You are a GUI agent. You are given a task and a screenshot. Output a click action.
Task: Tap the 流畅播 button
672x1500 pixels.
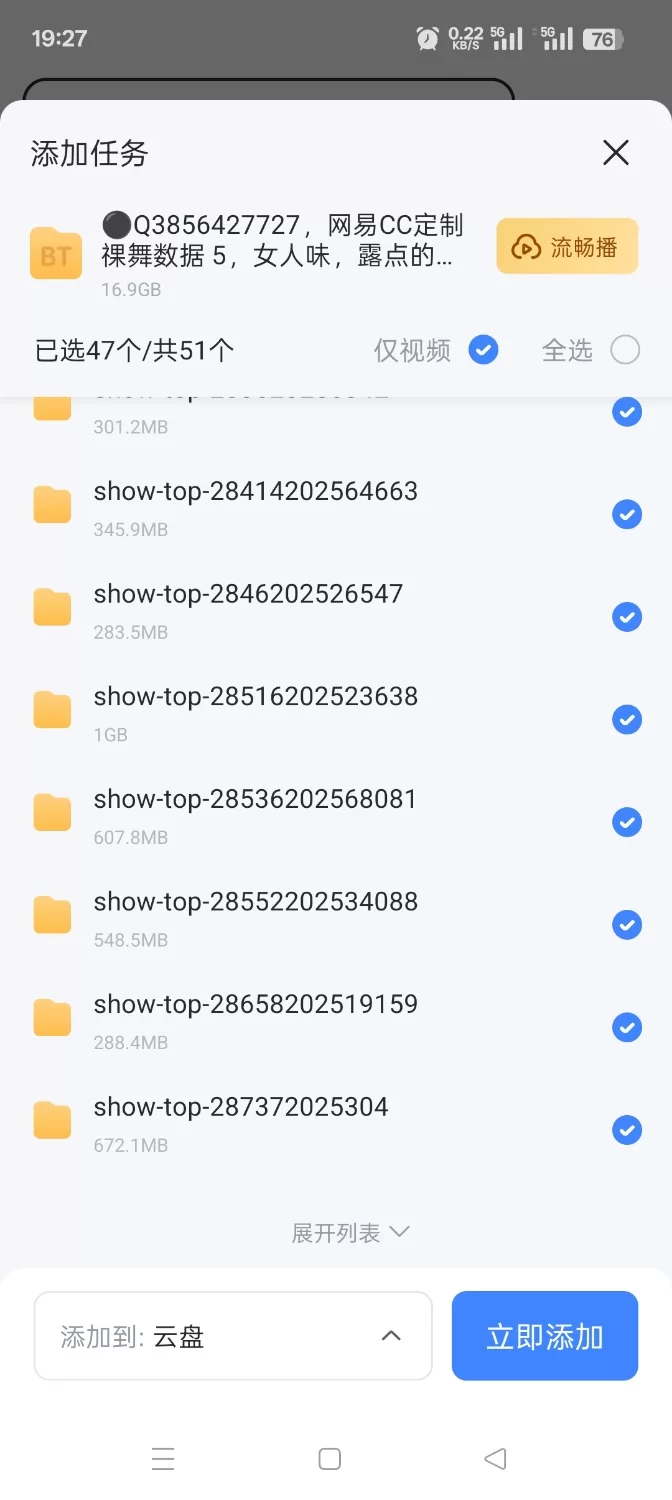[x=567, y=246]
